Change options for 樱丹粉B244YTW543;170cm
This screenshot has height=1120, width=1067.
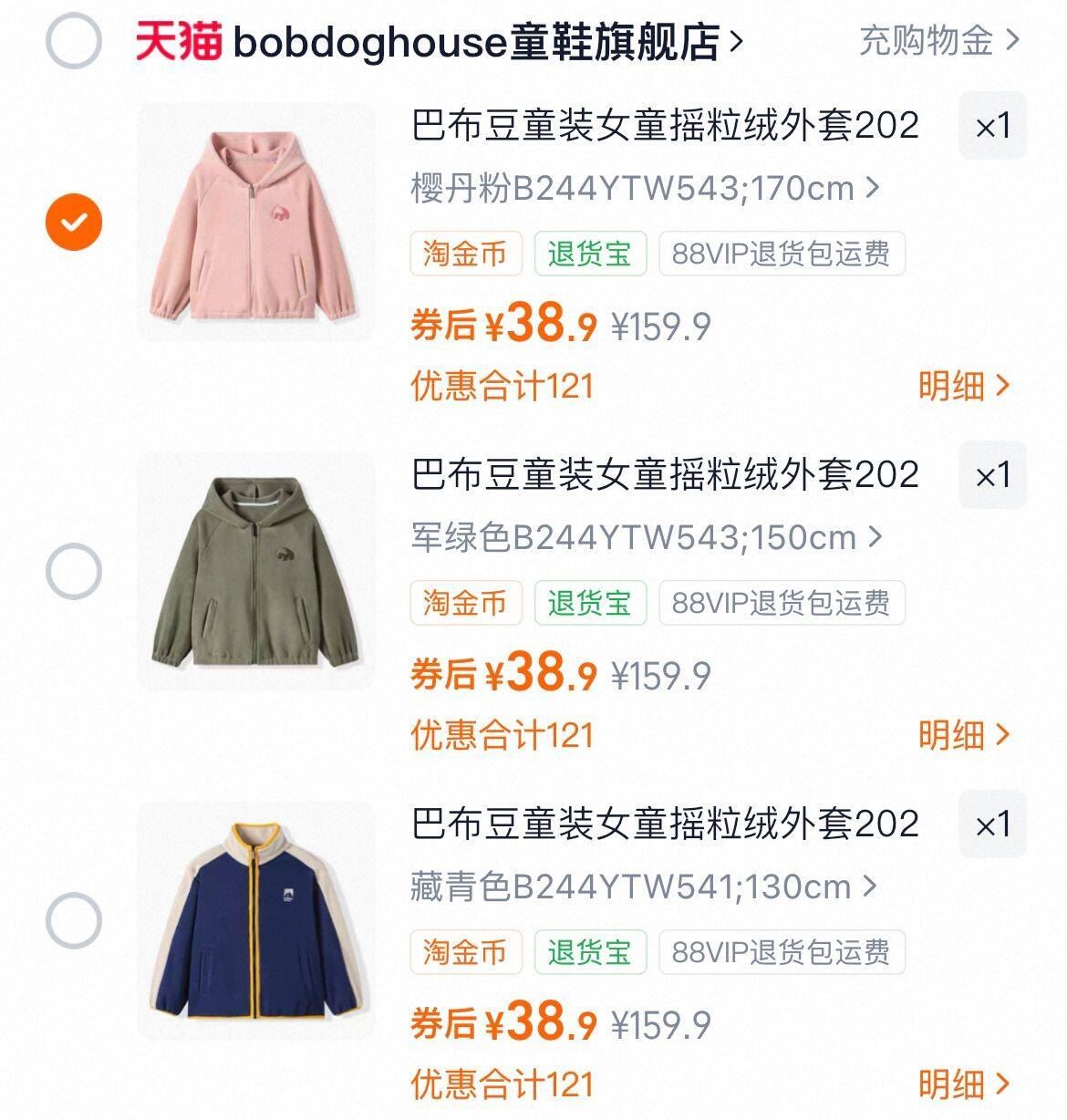(646, 188)
